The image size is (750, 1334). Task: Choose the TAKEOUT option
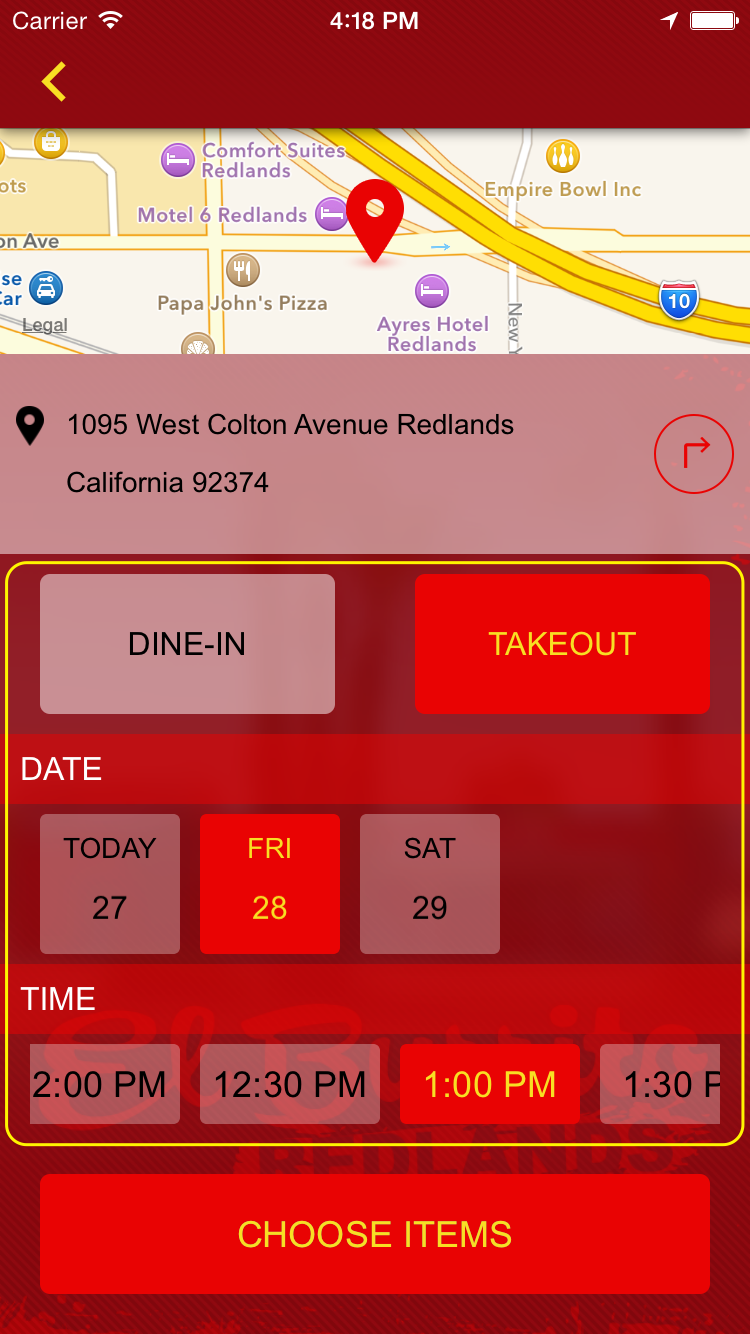[562, 644]
